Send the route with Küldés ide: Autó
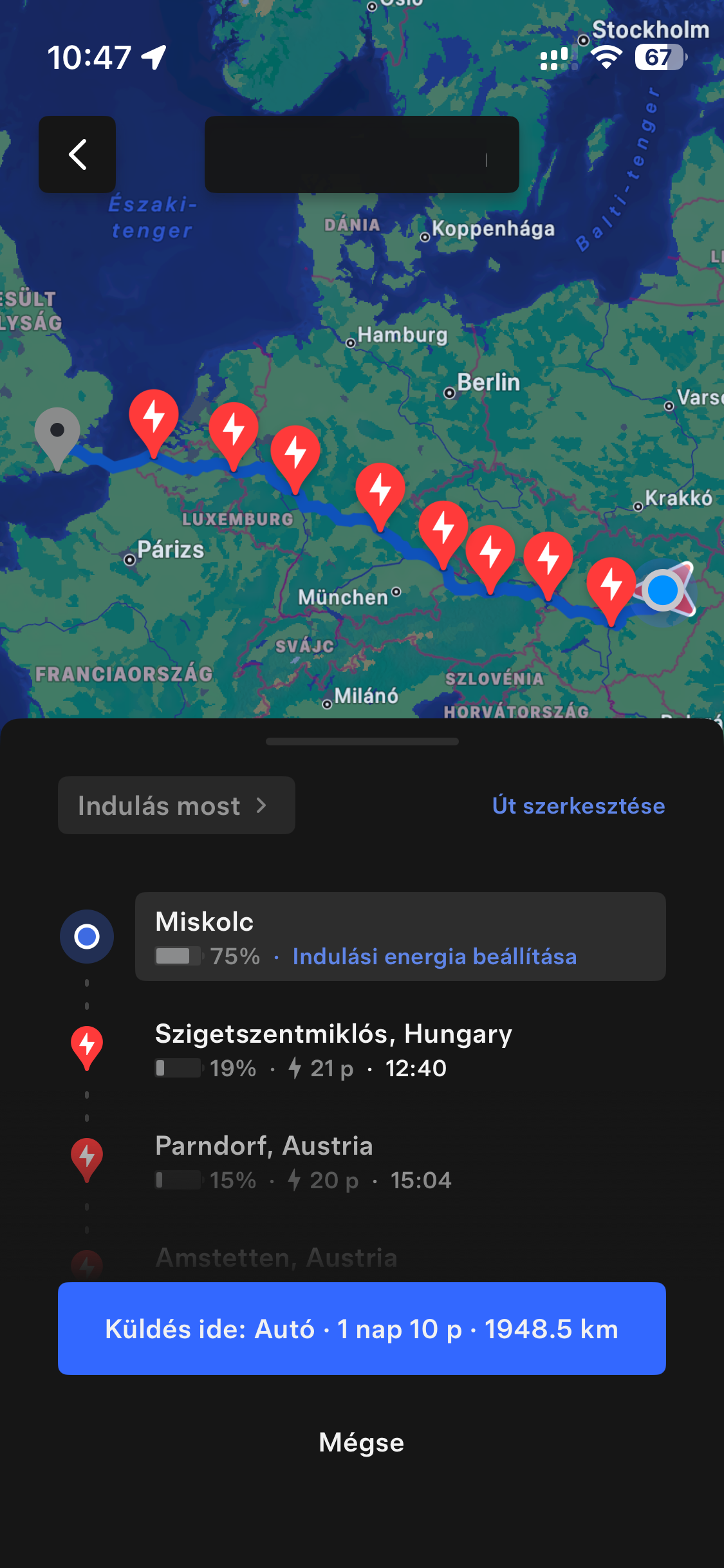 [362, 1329]
